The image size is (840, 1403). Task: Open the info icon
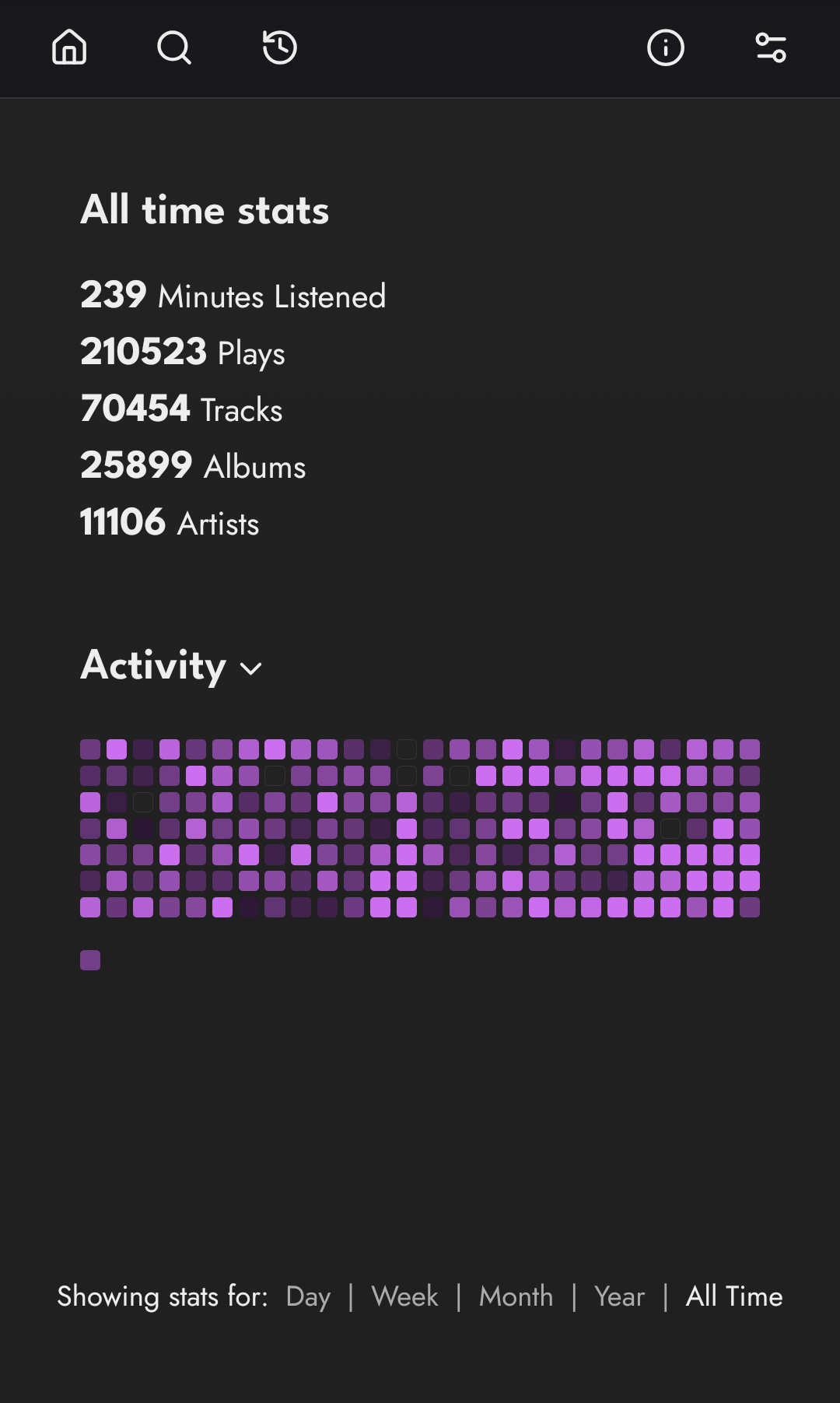click(x=666, y=47)
